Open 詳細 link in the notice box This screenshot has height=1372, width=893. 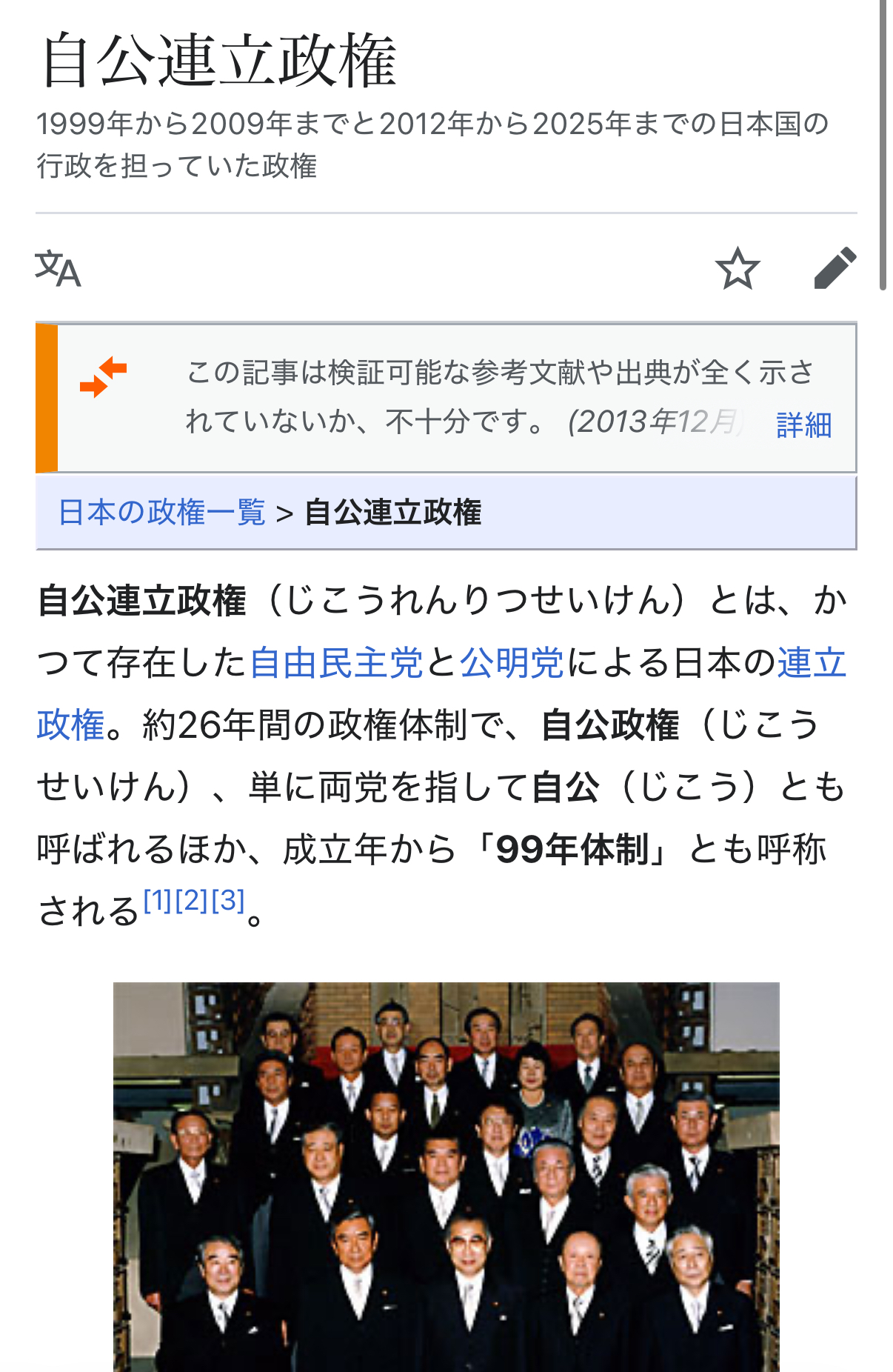(x=803, y=425)
